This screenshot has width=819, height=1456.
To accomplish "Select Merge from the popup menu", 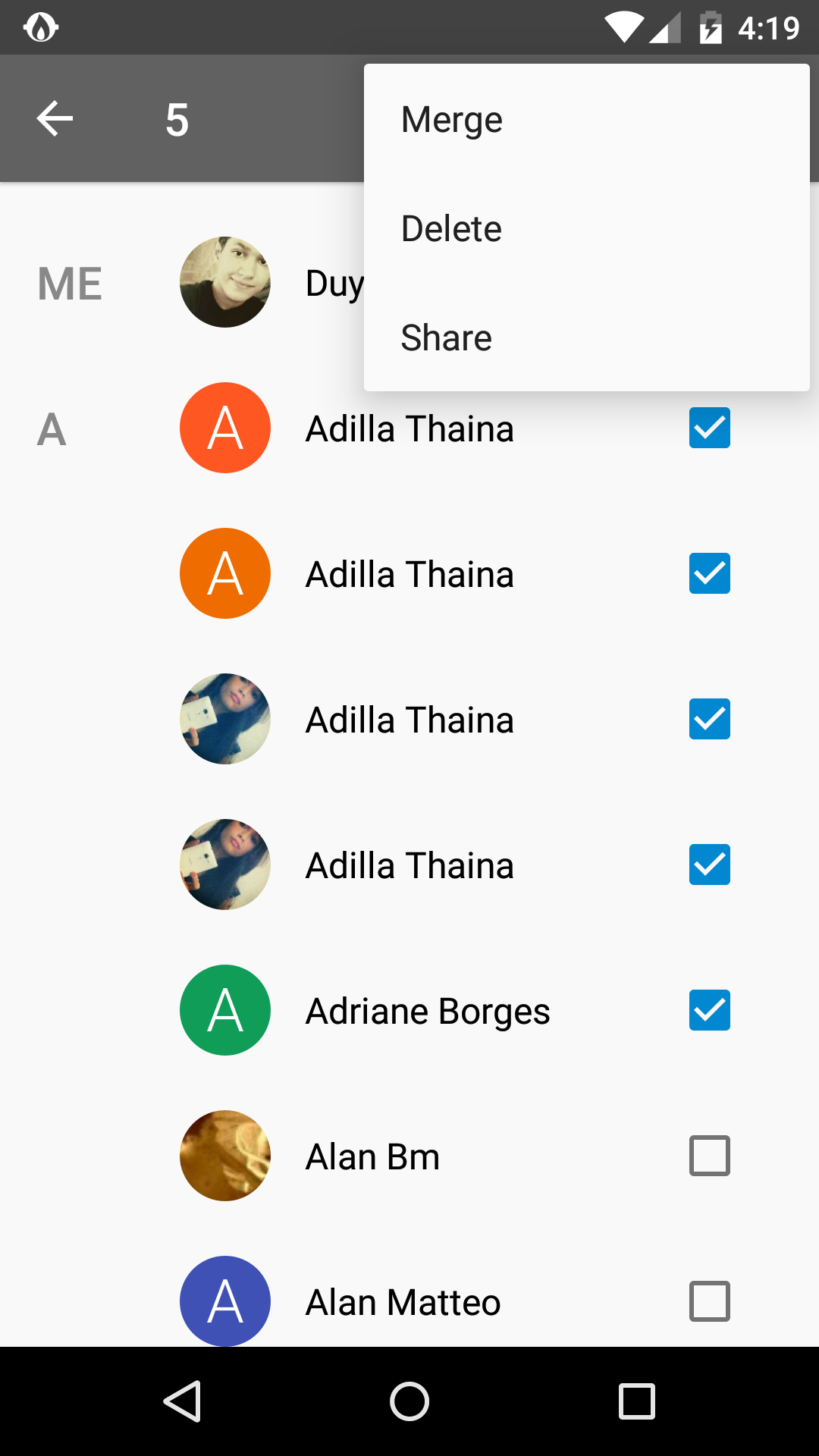I will 586,120.
